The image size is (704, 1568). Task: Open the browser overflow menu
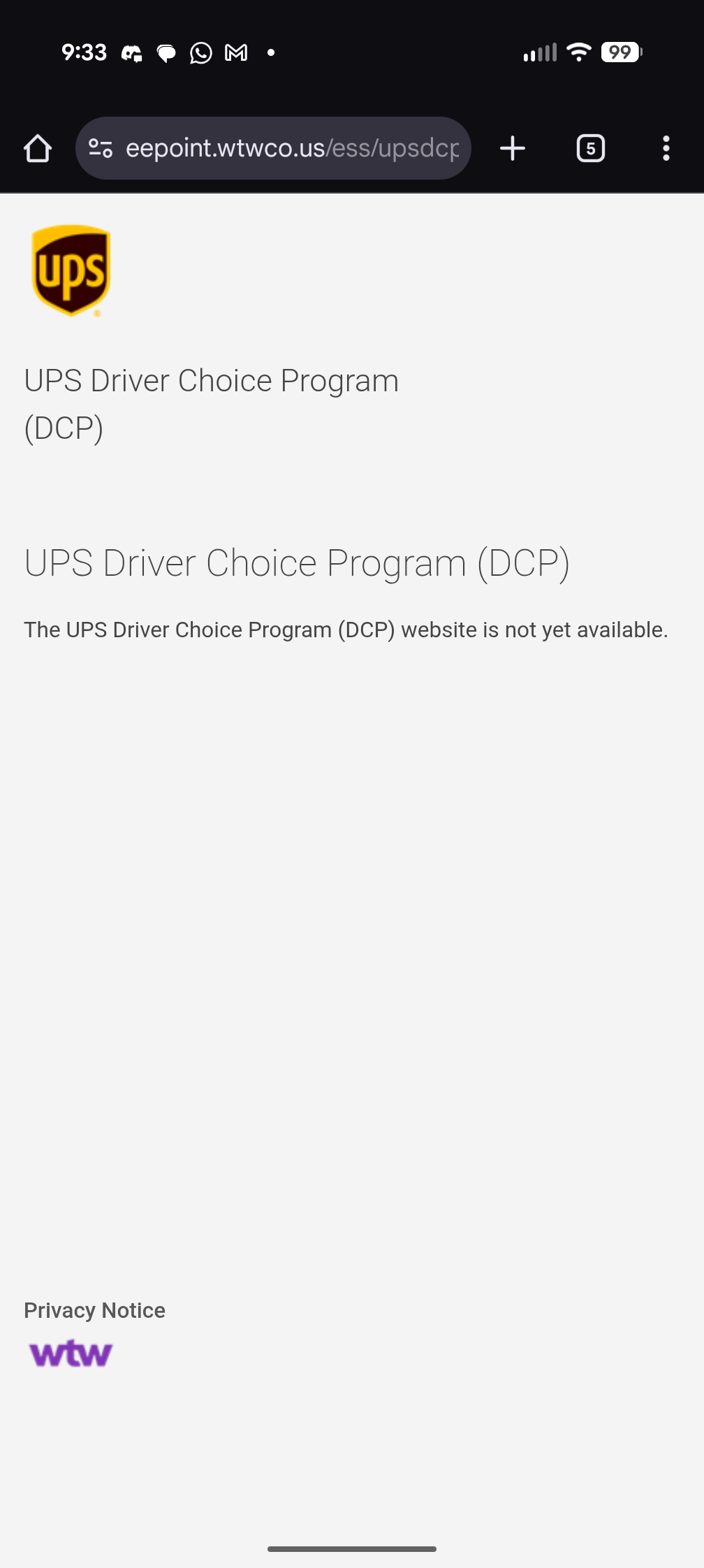pyautogui.click(x=666, y=148)
